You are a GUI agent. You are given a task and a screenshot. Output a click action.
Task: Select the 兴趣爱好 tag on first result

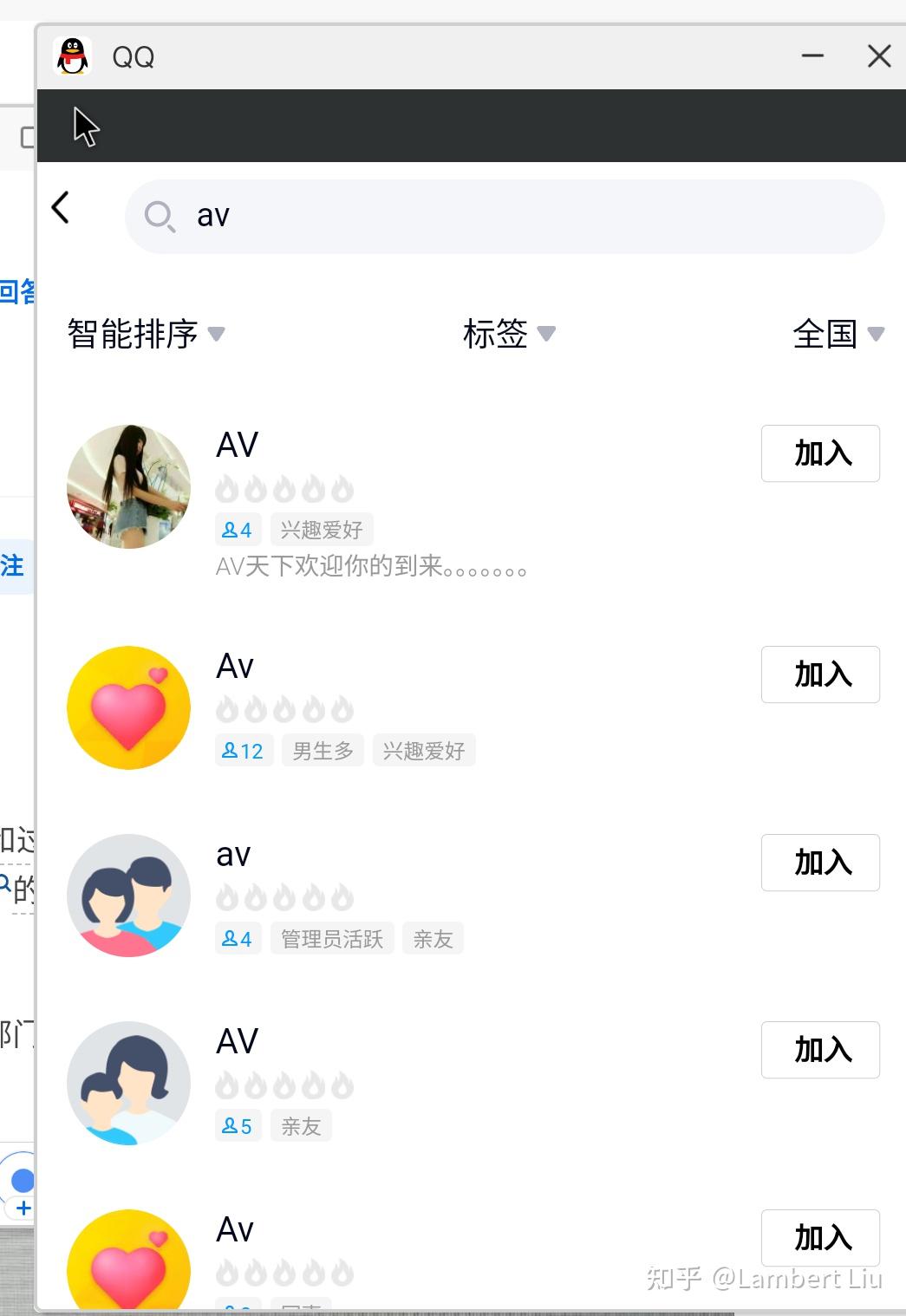point(320,529)
